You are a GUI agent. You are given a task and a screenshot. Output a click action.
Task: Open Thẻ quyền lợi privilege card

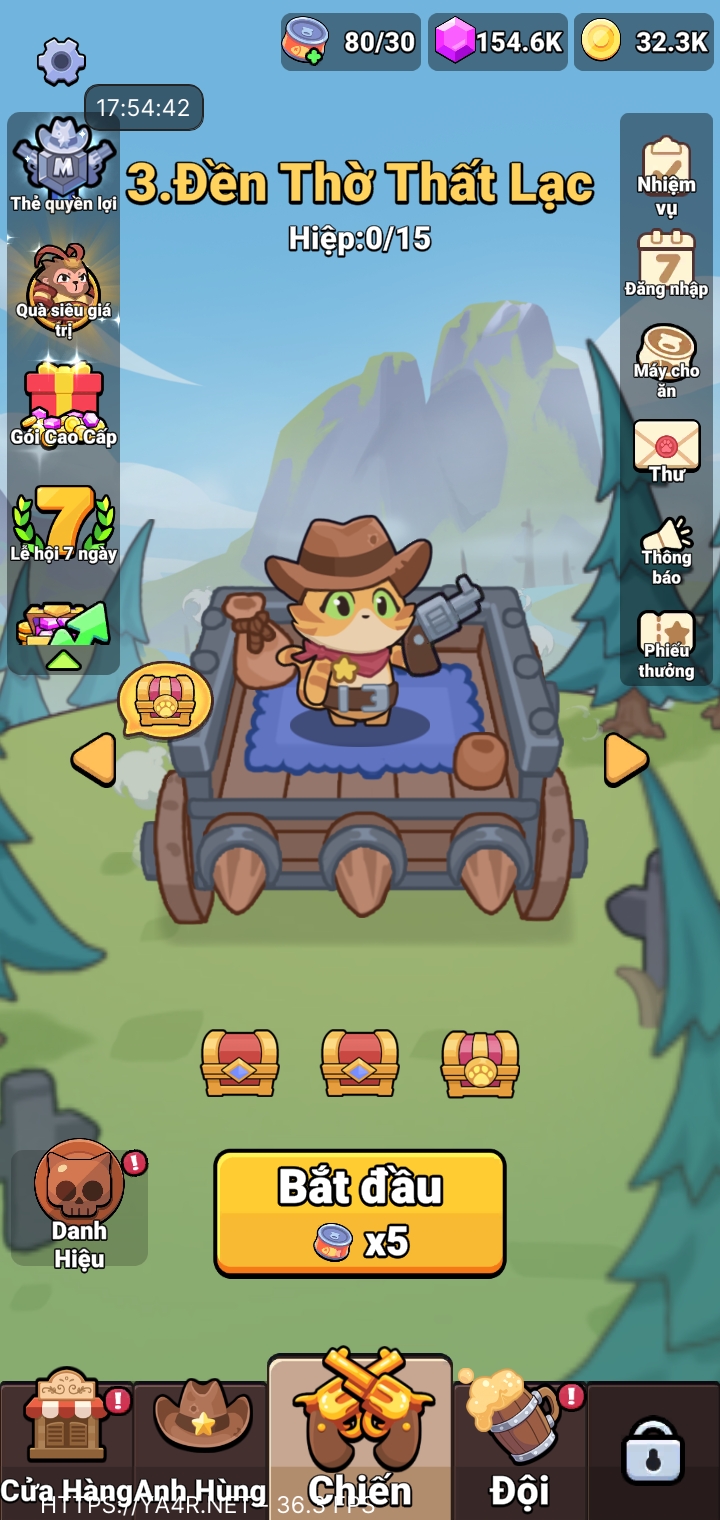pos(64,165)
